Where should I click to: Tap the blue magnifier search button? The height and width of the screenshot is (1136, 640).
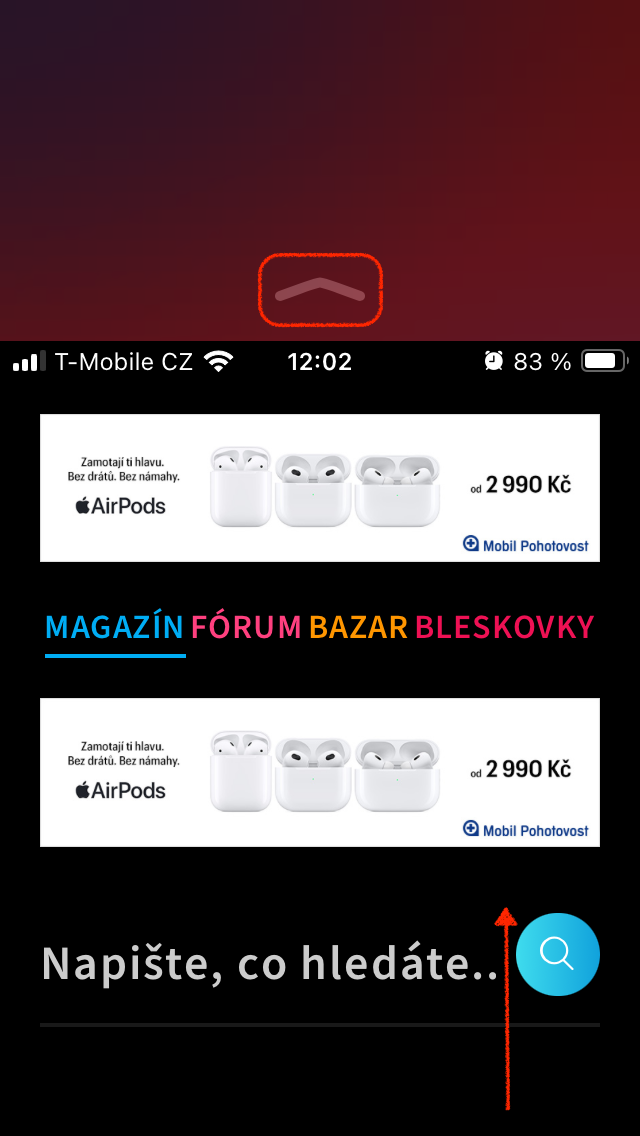(558, 954)
